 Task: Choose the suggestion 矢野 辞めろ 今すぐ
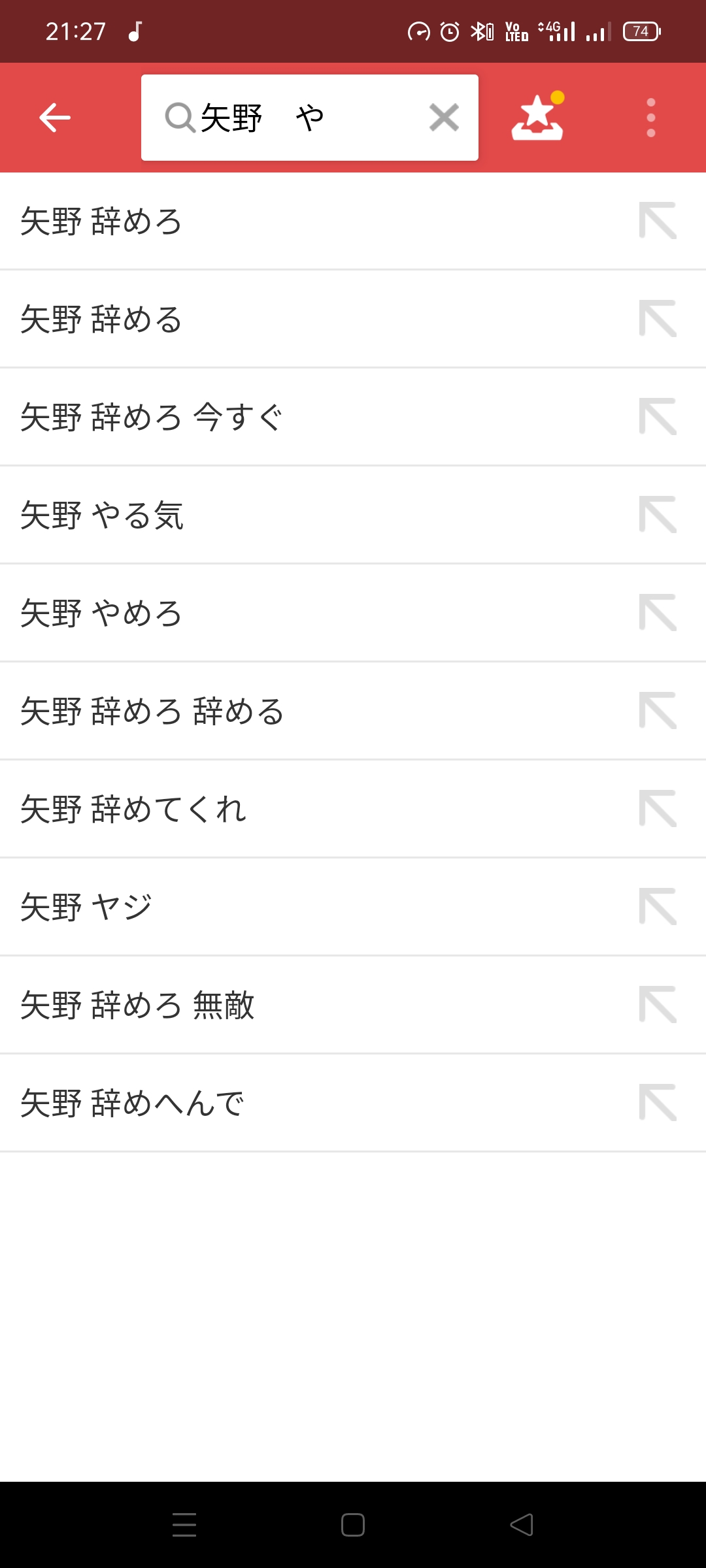[x=353, y=417]
